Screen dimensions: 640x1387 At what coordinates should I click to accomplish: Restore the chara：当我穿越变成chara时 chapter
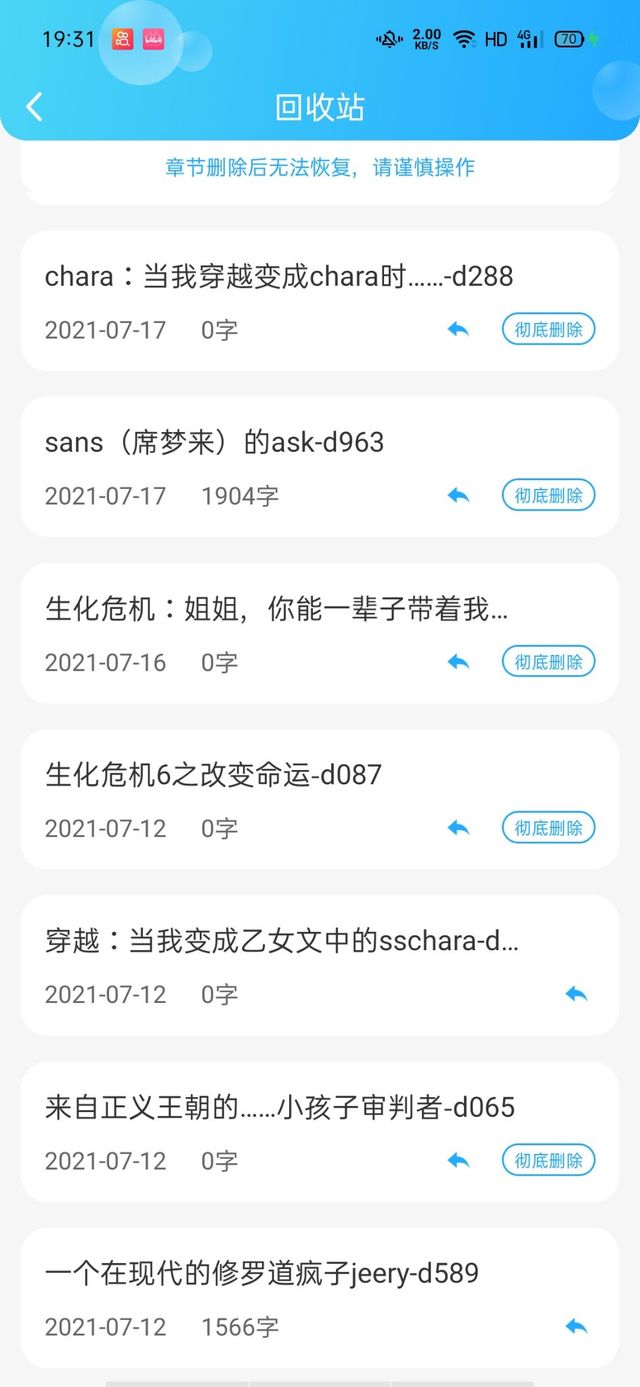[x=458, y=329]
